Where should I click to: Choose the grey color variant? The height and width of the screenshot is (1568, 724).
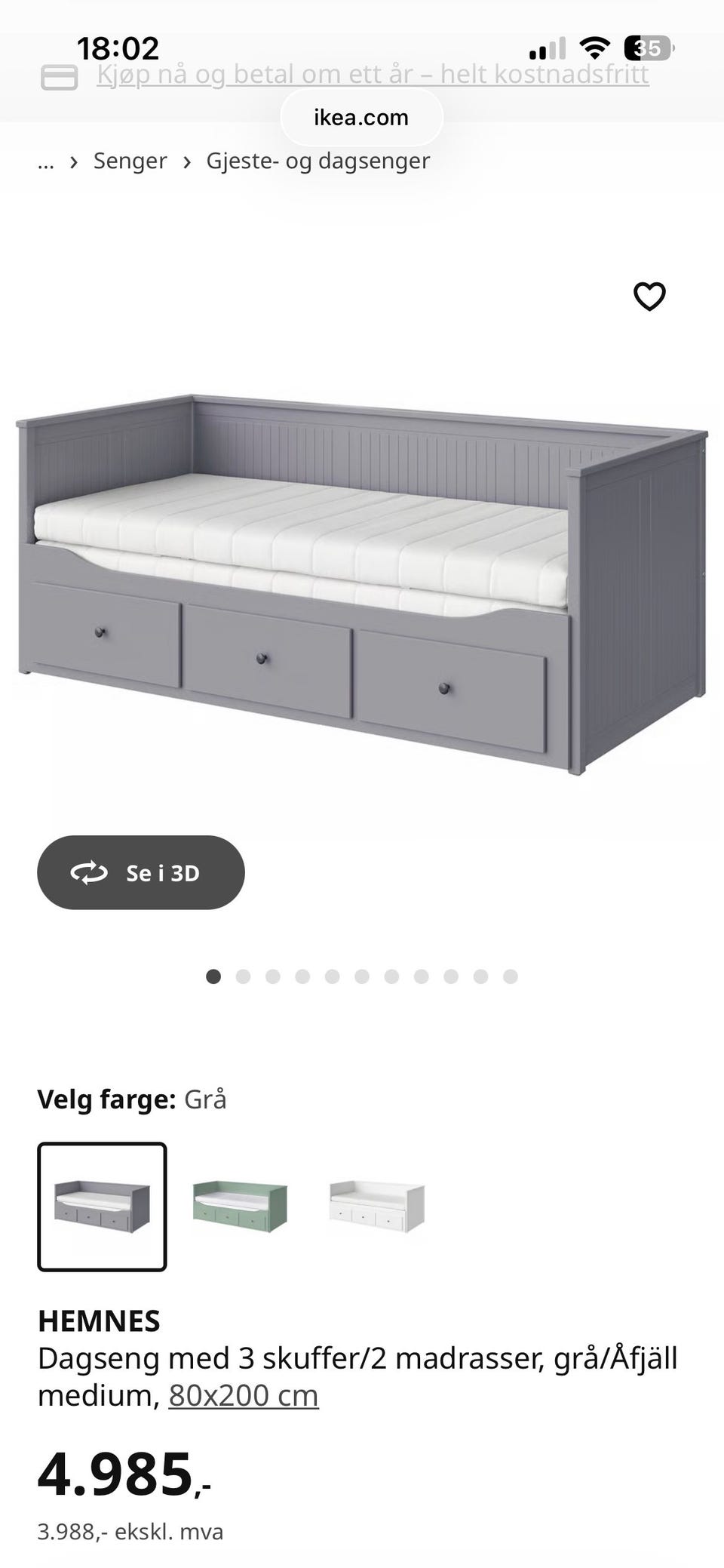[x=102, y=1207]
